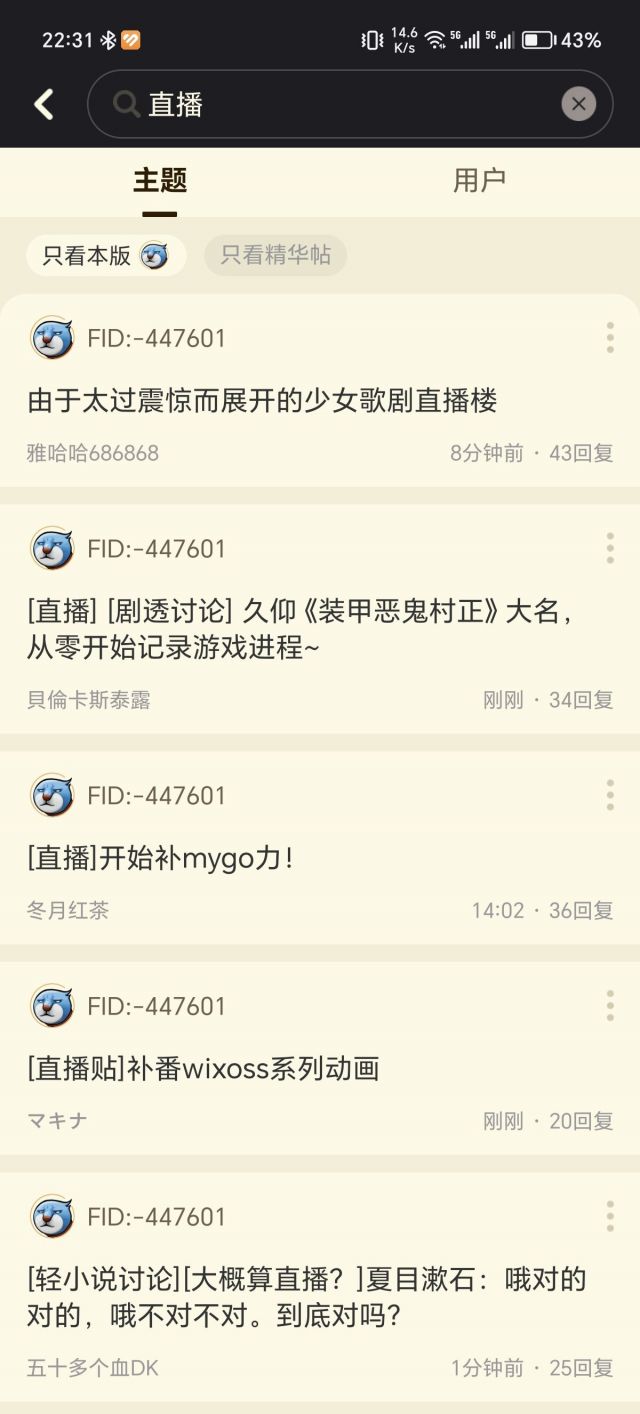Open overflow menu on 补mygo力 post
Screen dimensions: 640x1414
click(x=610, y=795)
